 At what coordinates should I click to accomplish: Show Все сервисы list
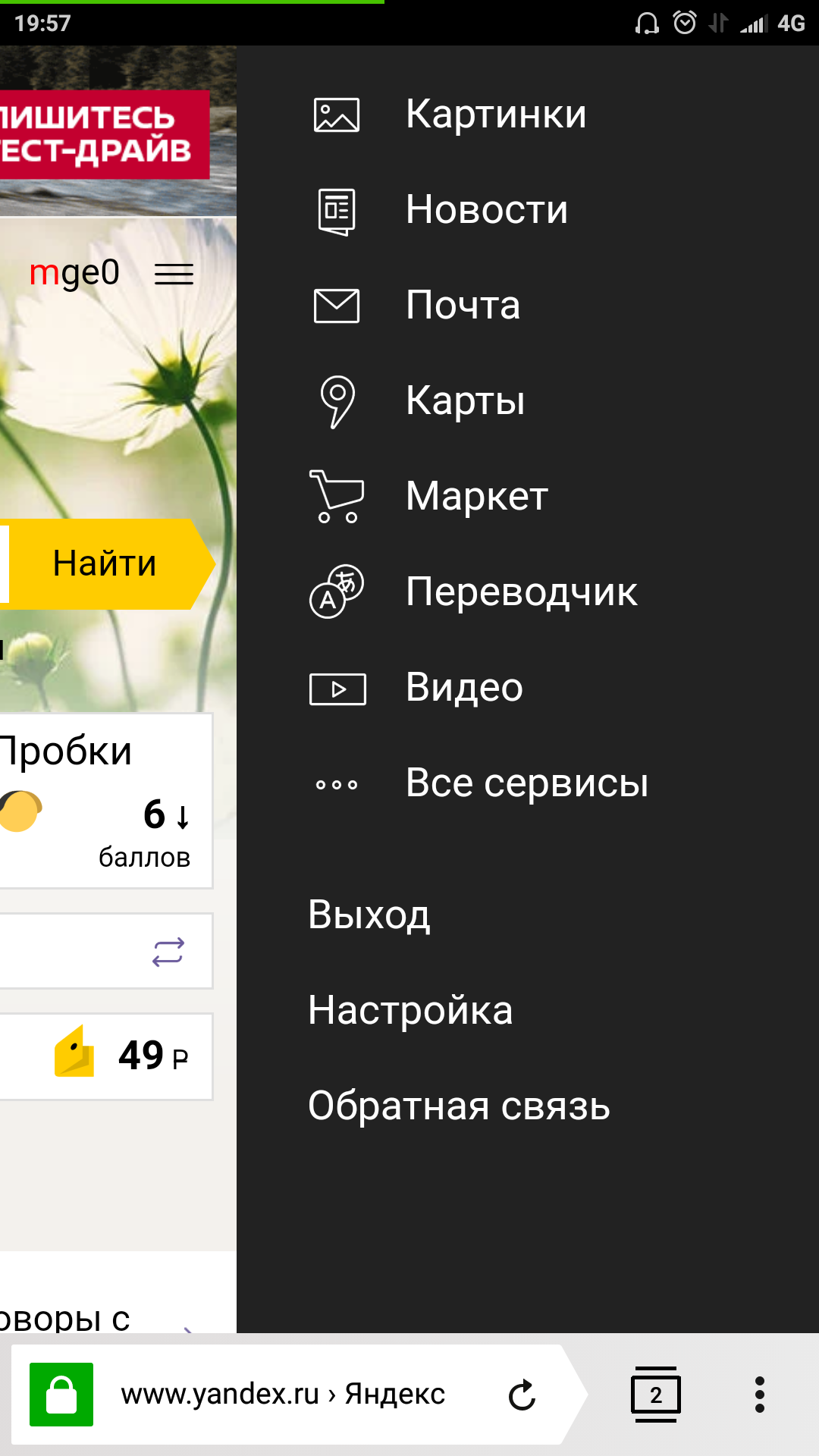(526, 783)
